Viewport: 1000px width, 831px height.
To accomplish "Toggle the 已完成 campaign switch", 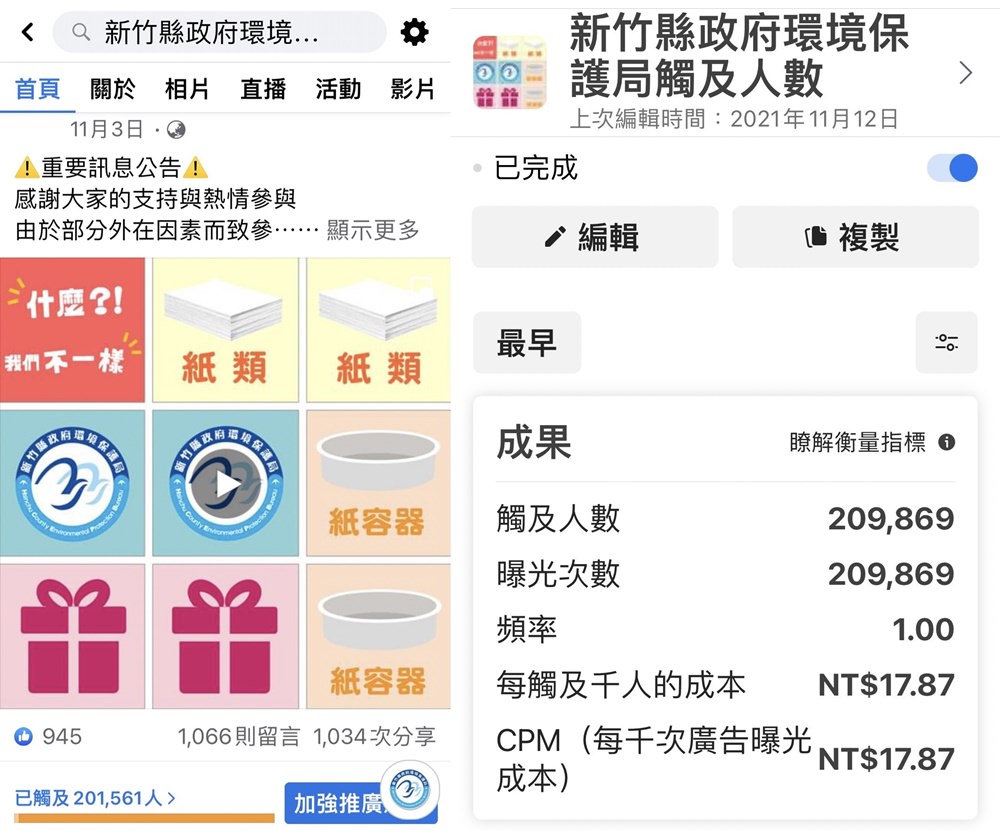I will pyautogui.click(x=951, y=168).
